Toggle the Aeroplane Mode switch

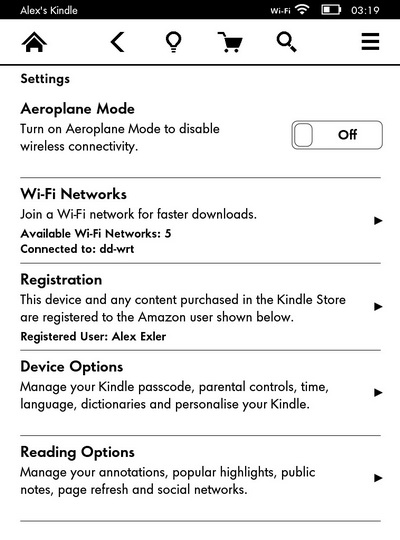(x=337, y=135)
